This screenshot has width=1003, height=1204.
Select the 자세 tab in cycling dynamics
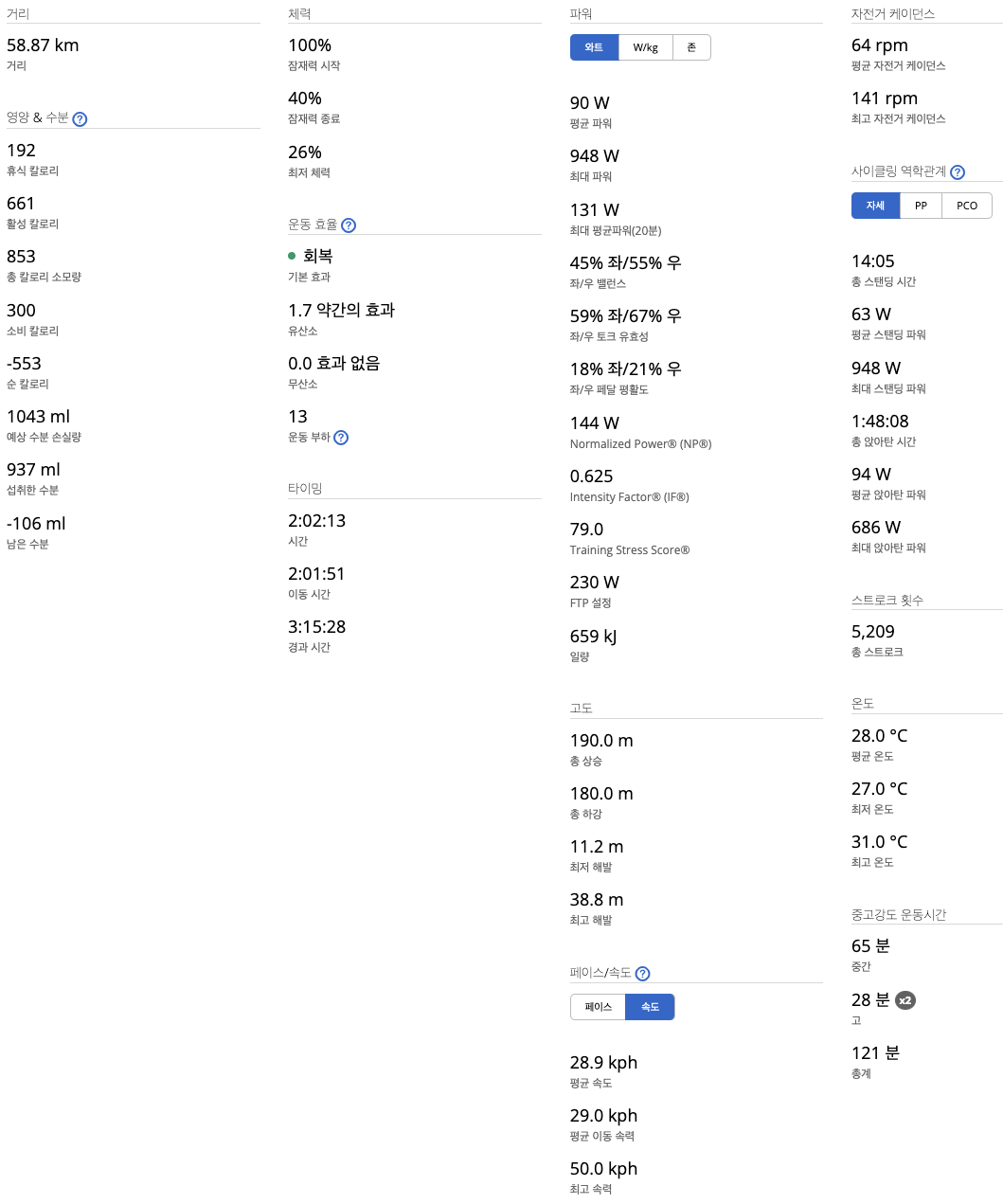click(875, 206)
